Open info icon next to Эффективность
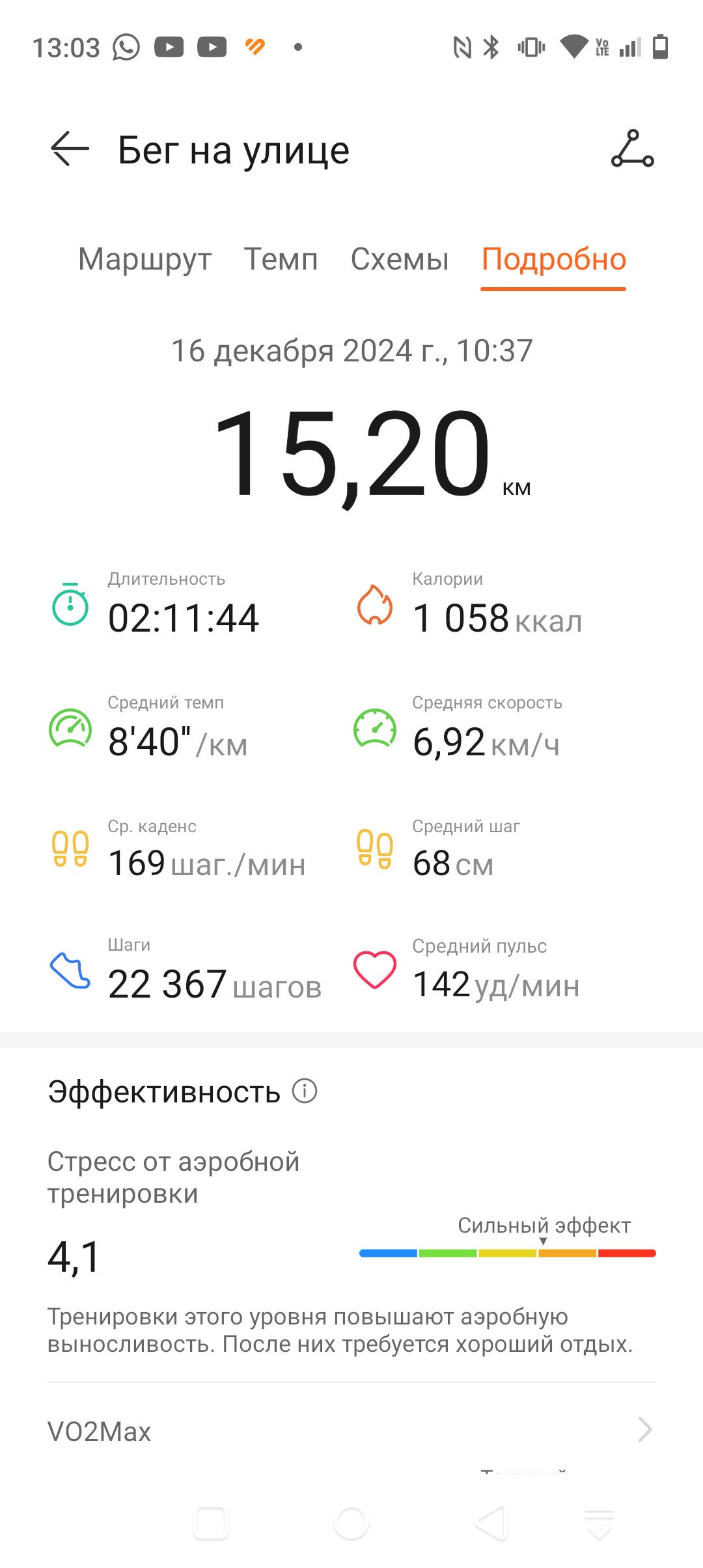 click(305, 1090)
